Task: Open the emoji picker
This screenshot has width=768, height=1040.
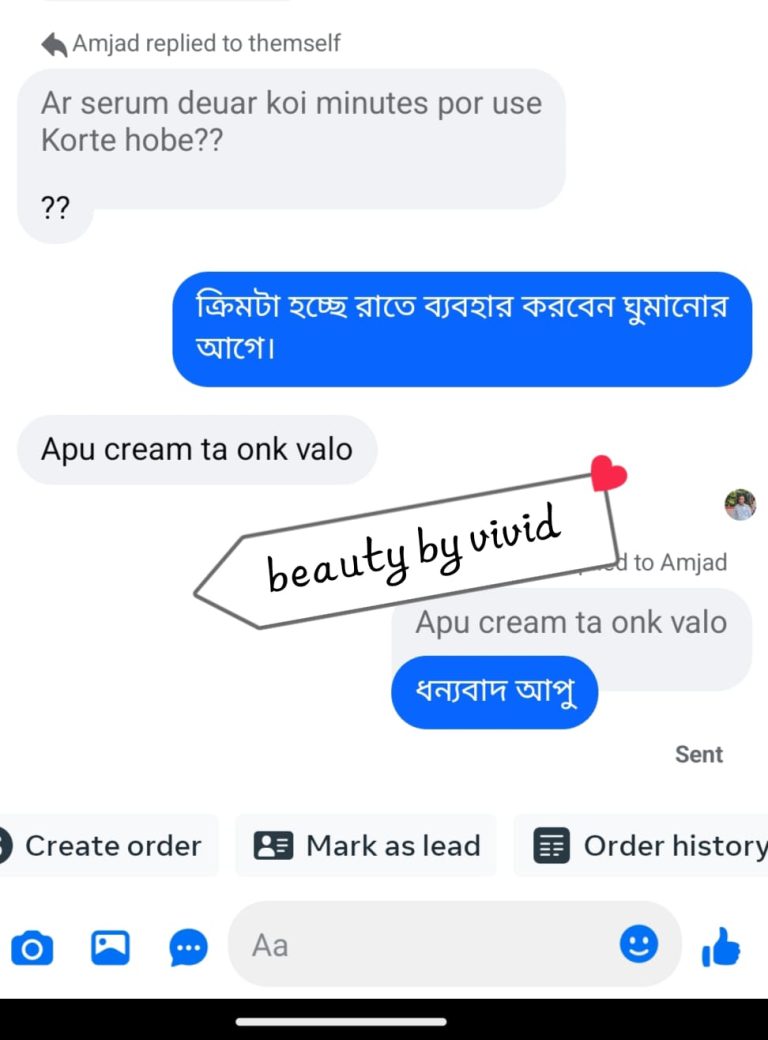Action: [639, 944]
